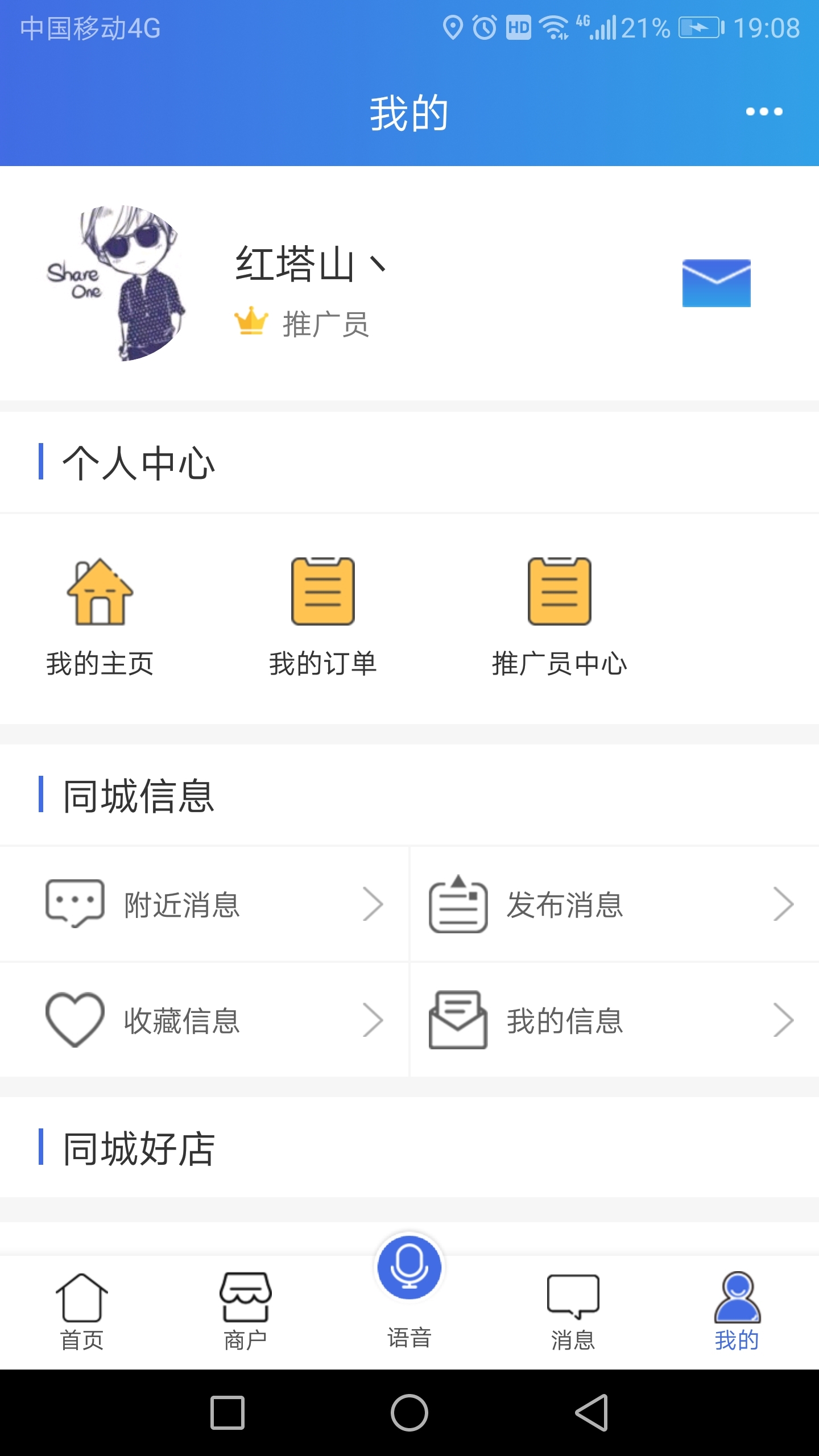Tap the profile avatar picture
Screen dimensions: 819x1456
click(x=117, y=283)
